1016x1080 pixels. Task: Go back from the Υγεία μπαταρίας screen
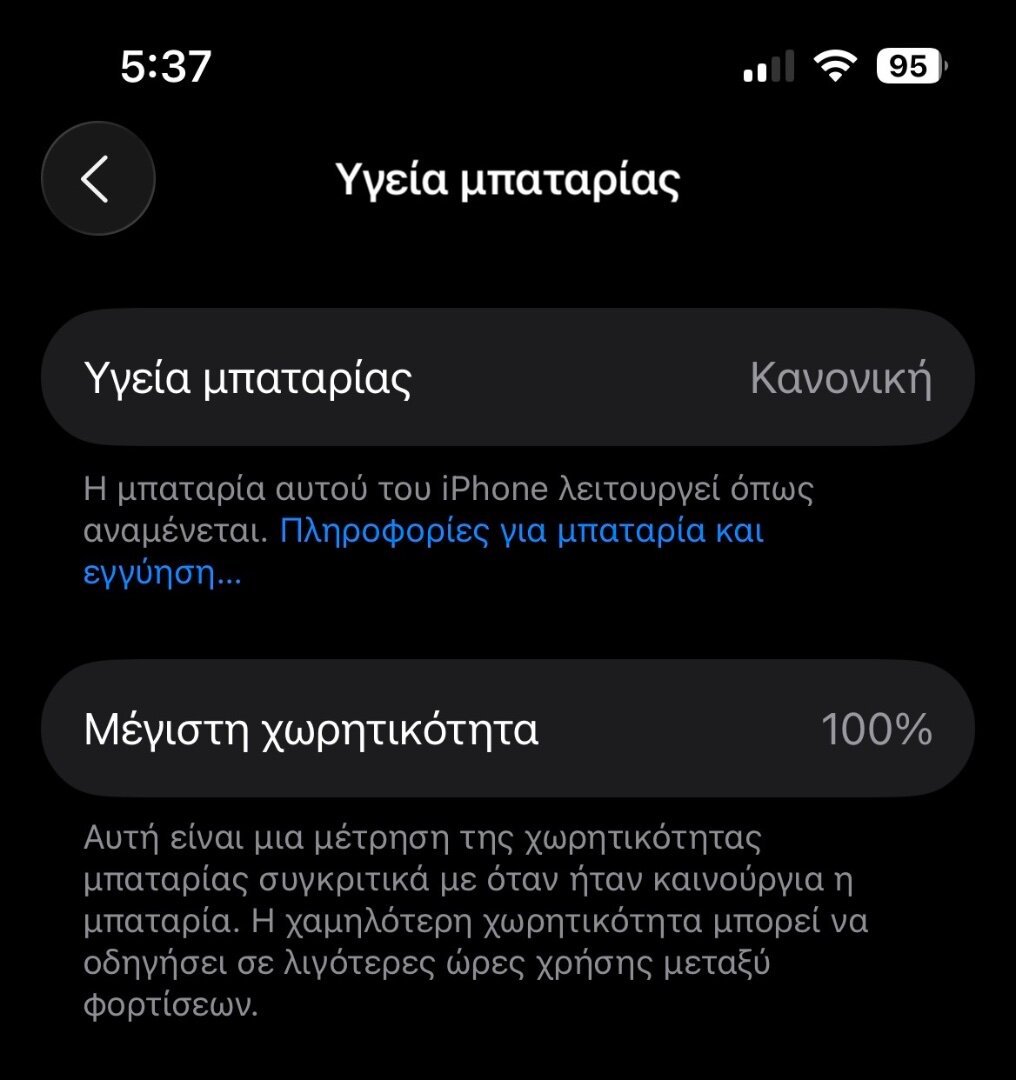pos(97,179)
